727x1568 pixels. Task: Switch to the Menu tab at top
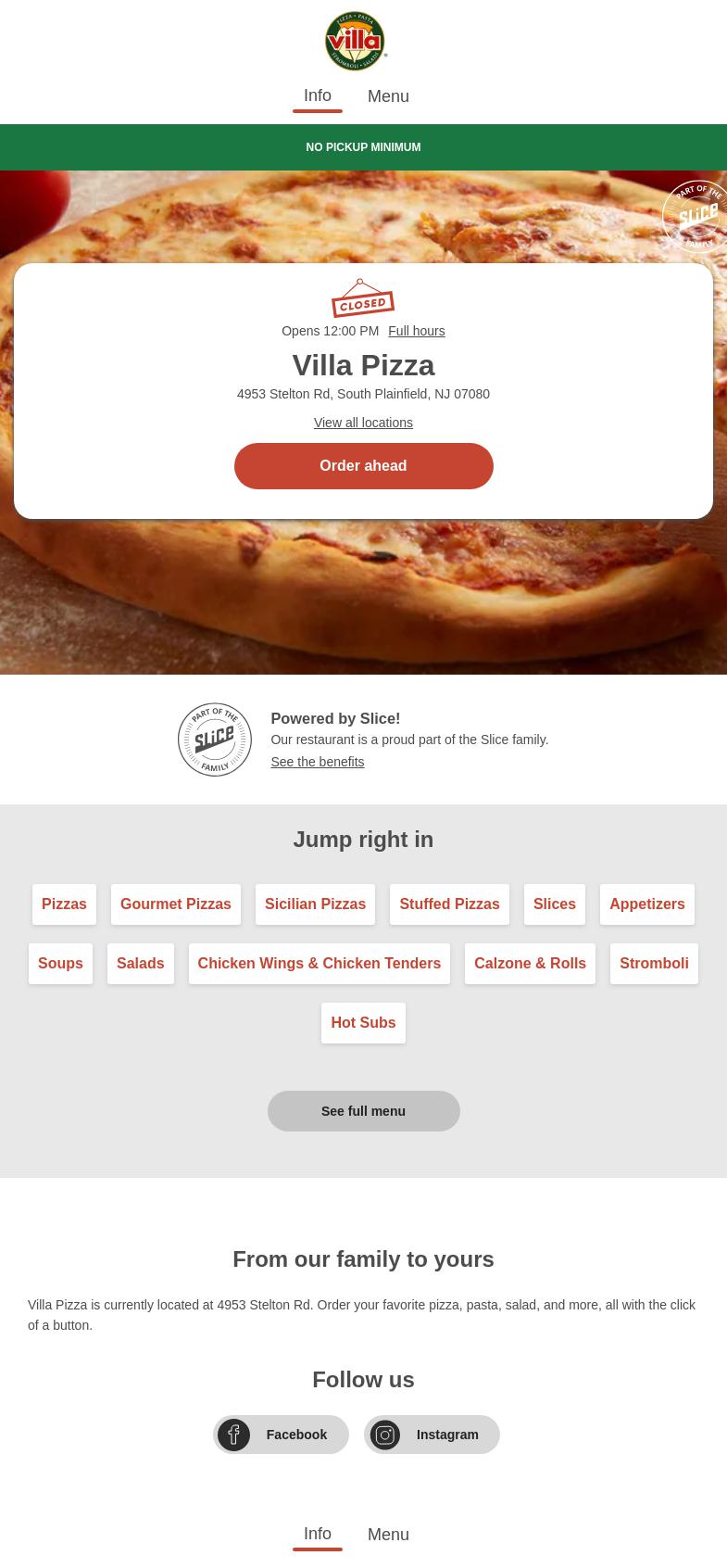(x=388, y=96)
